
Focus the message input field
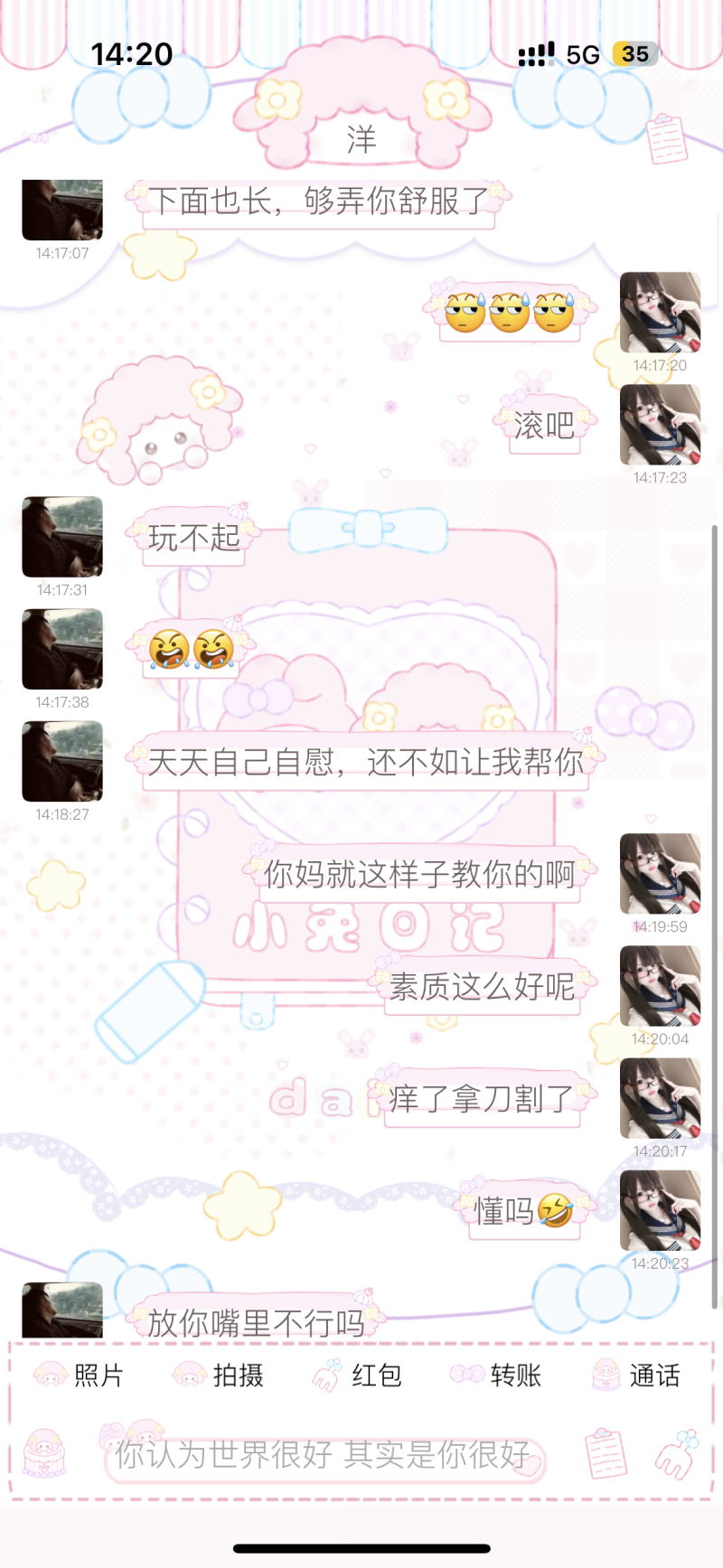pyautogui.click(x=325, y=1455)
